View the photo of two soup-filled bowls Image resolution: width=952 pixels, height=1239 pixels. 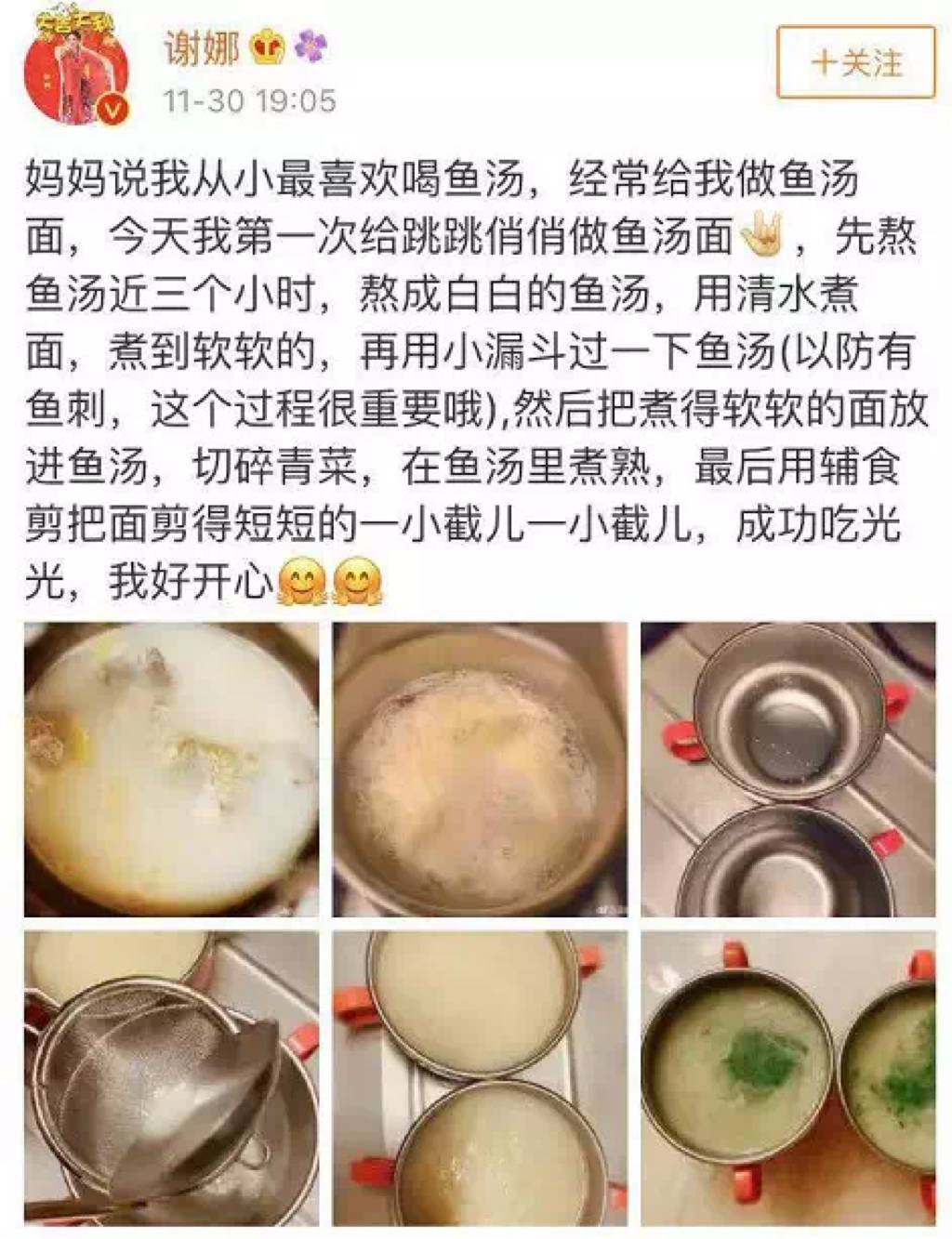tap(480, 1078)
